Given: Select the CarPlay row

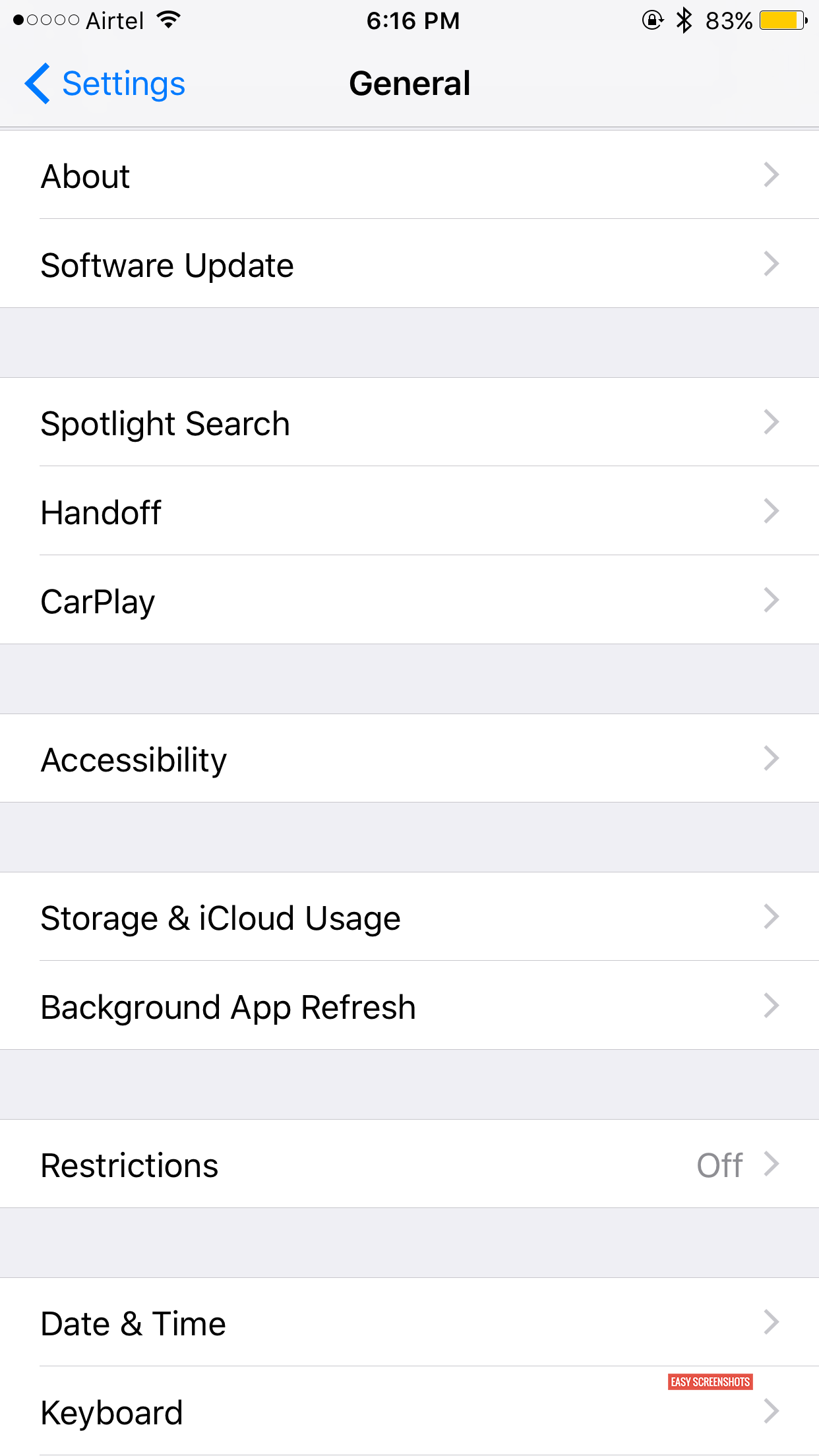Looking at the screenshot, I should (x=409, y=600).
